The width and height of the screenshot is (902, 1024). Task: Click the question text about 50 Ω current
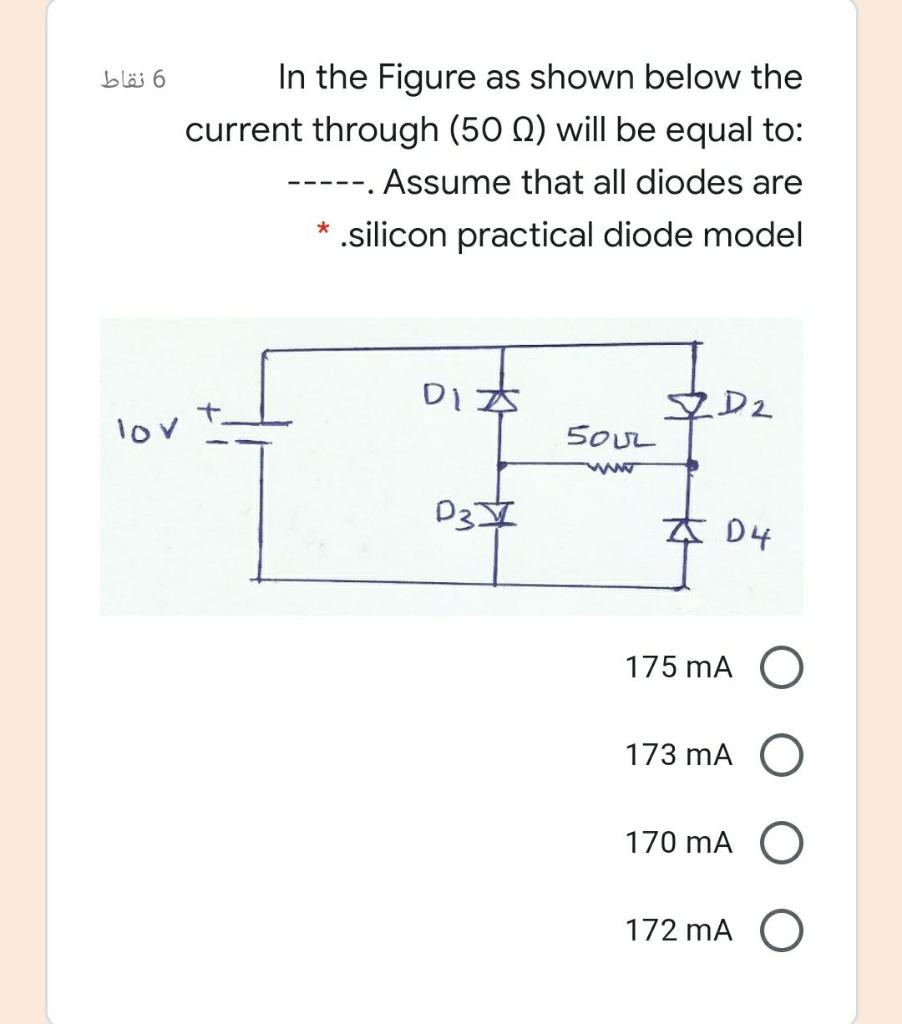[500, 128]
